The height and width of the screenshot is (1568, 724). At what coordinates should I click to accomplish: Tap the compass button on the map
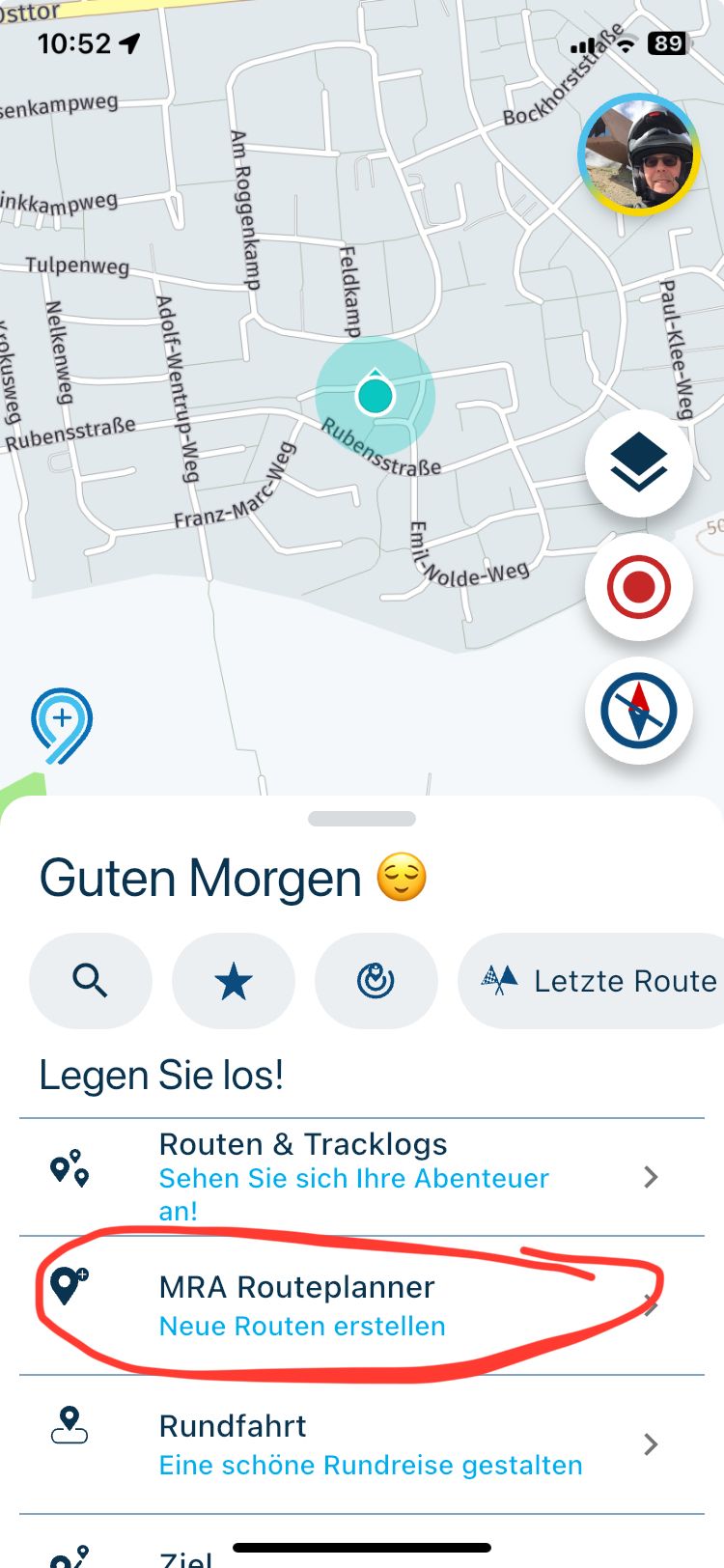click(639, 711)
